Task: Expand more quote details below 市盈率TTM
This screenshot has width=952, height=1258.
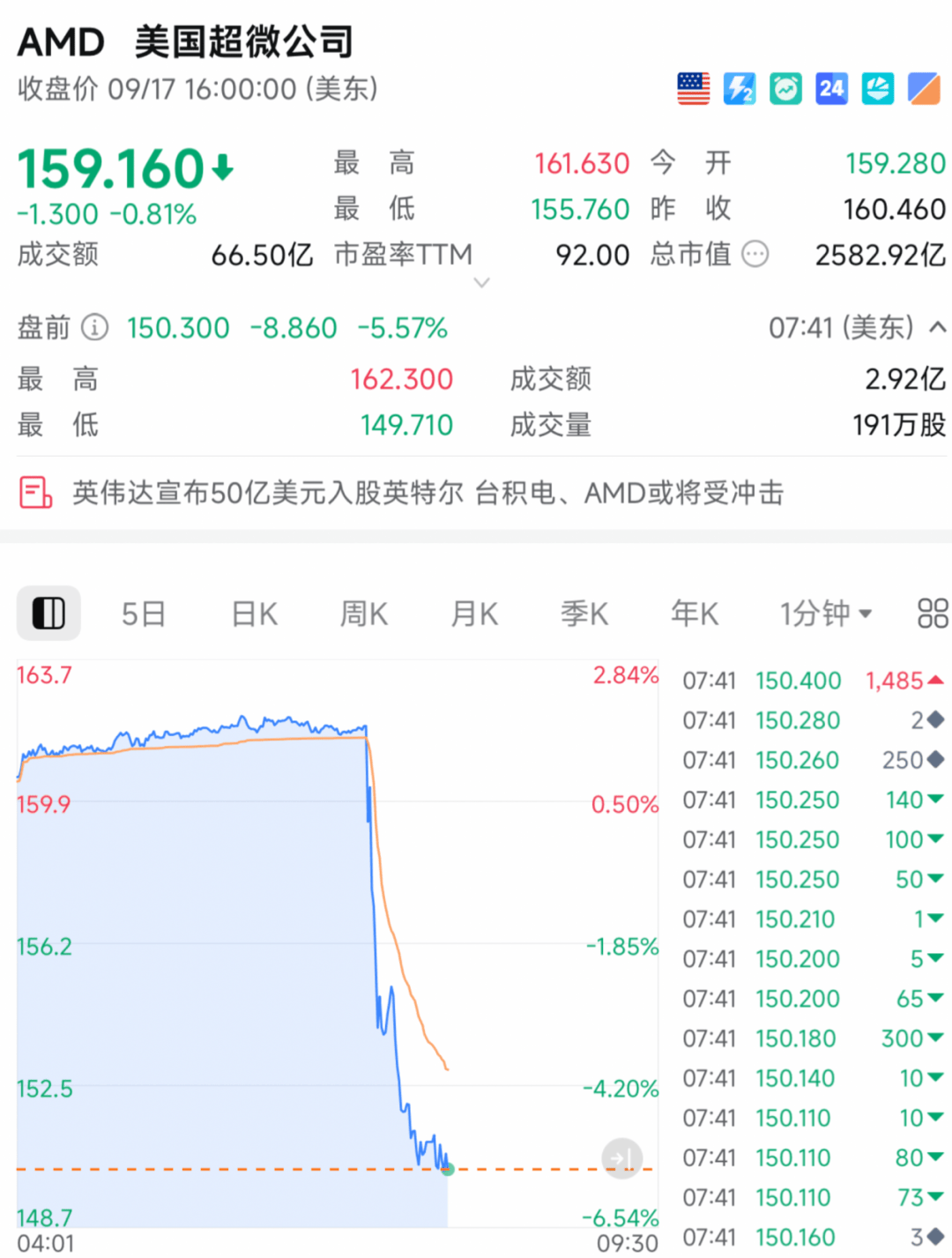Action: [x=481, y=283]
